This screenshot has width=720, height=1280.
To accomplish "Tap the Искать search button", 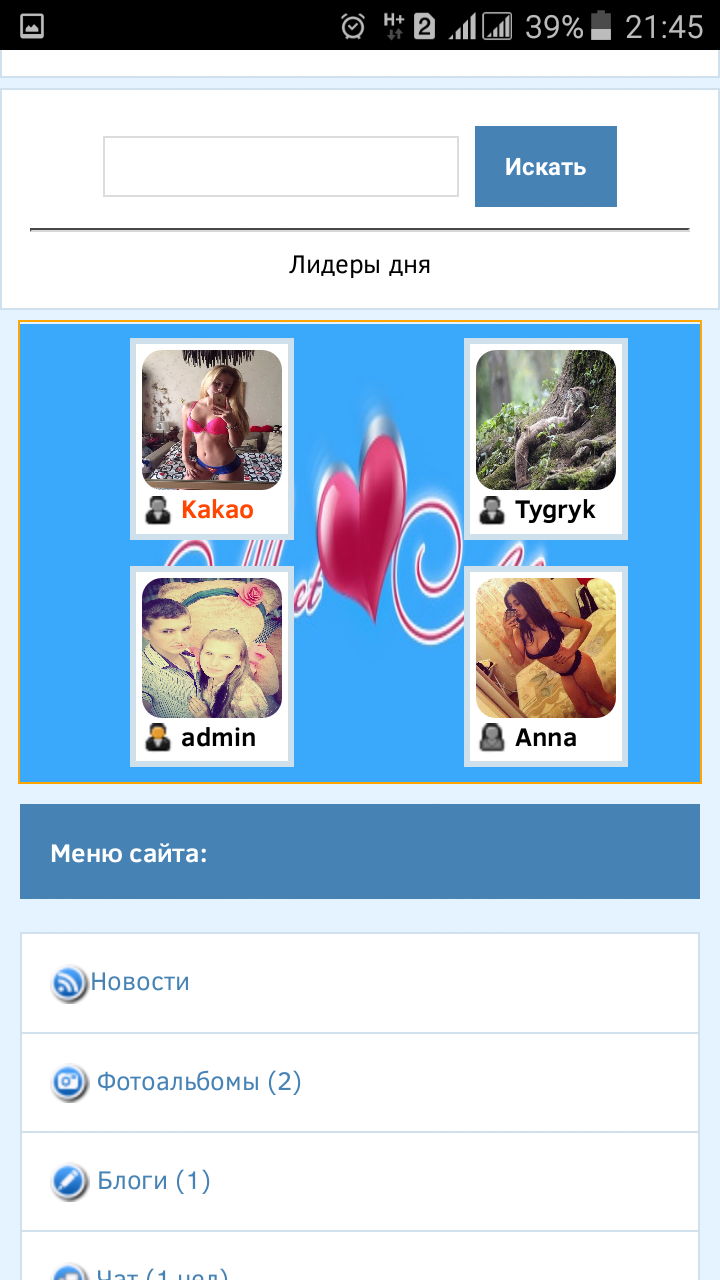I will point(545,167).
